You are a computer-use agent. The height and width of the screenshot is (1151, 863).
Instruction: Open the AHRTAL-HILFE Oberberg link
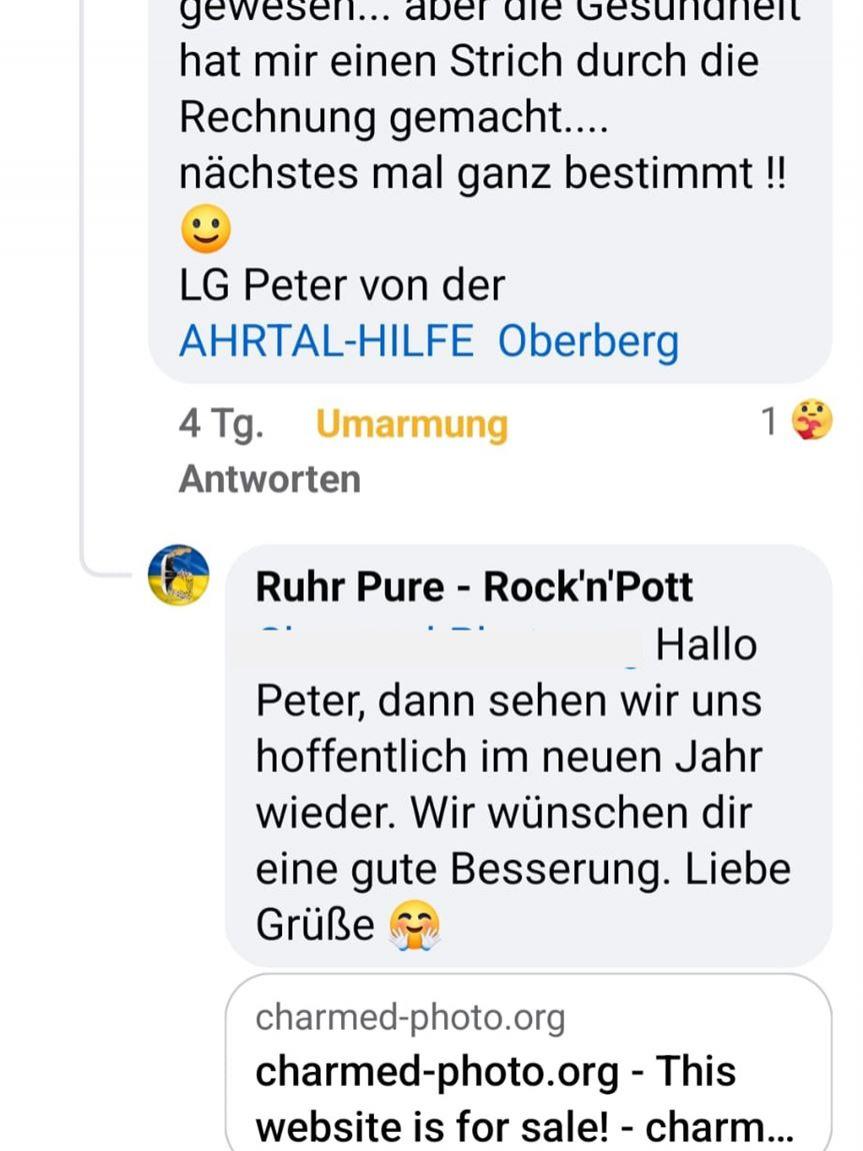(x=428, y=342)
